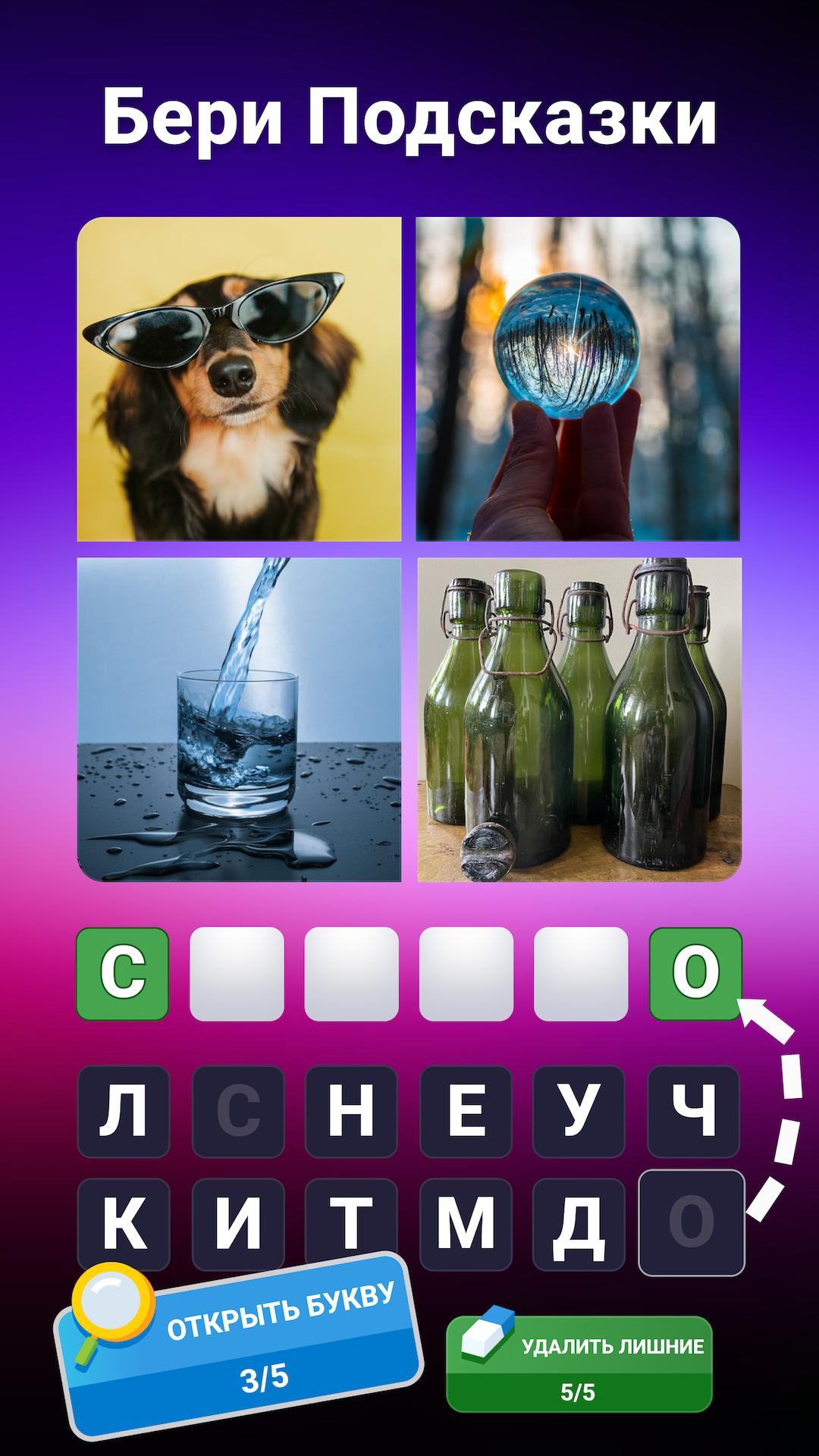Tap the letter Л tile
The width and height of the screenshot is (819, 1456).
(124, 1112)
